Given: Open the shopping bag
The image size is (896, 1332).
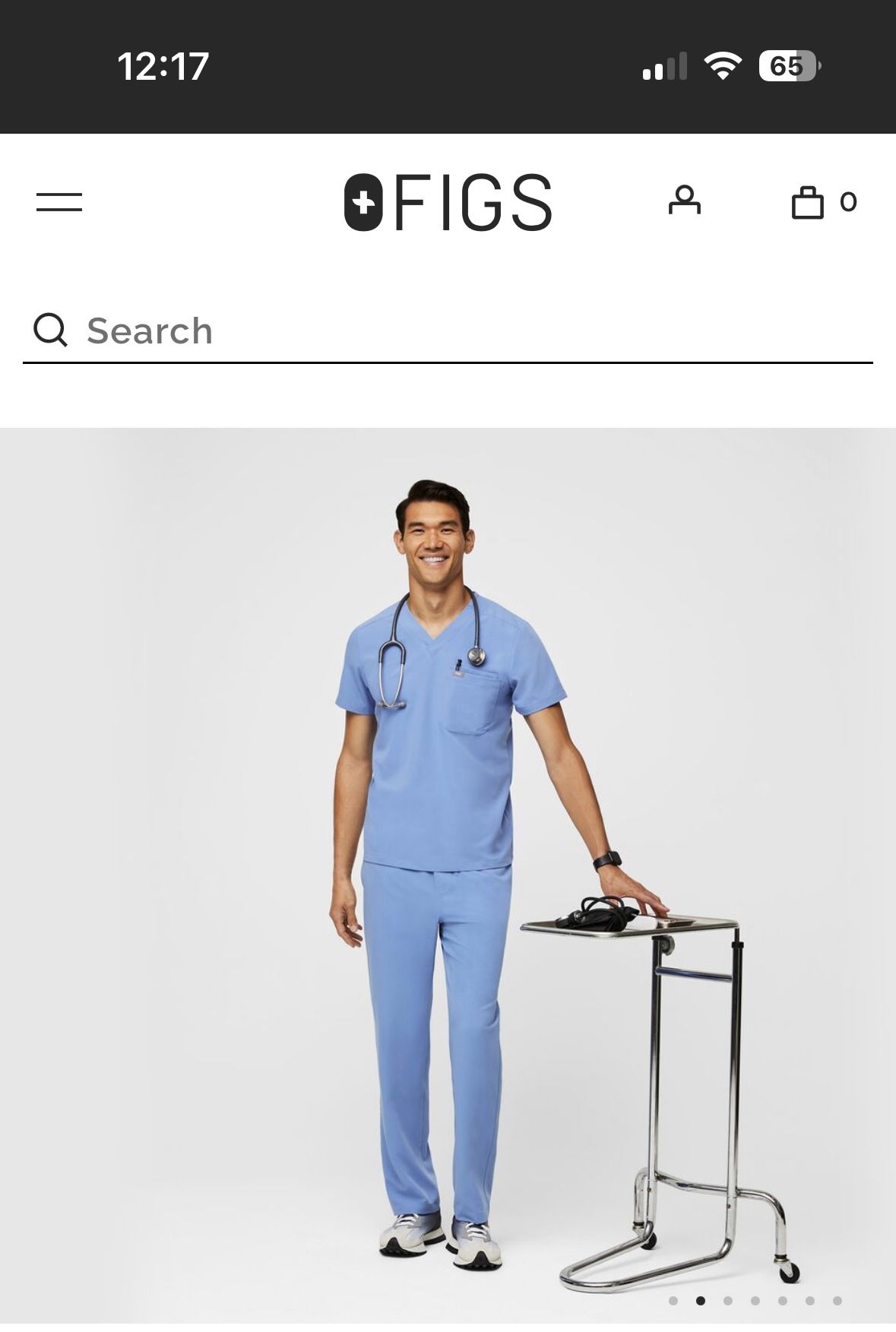Looking at the screenshot, I should coord(809,202).
